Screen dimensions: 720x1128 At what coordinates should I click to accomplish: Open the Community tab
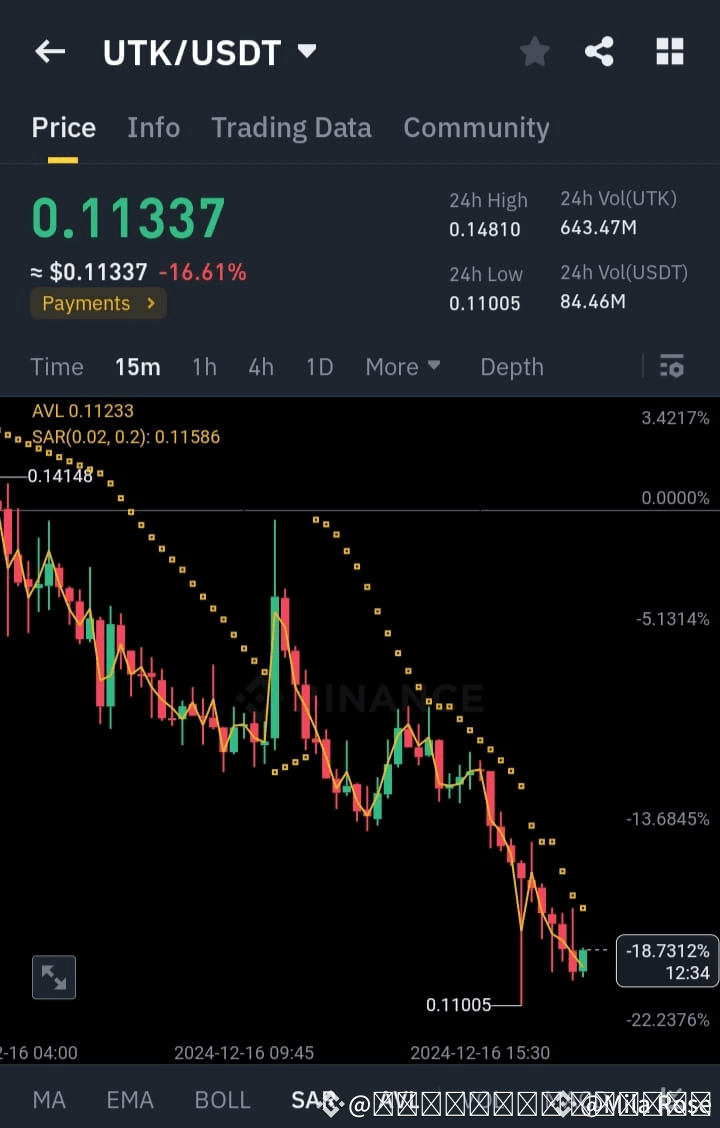pos(476,127)
